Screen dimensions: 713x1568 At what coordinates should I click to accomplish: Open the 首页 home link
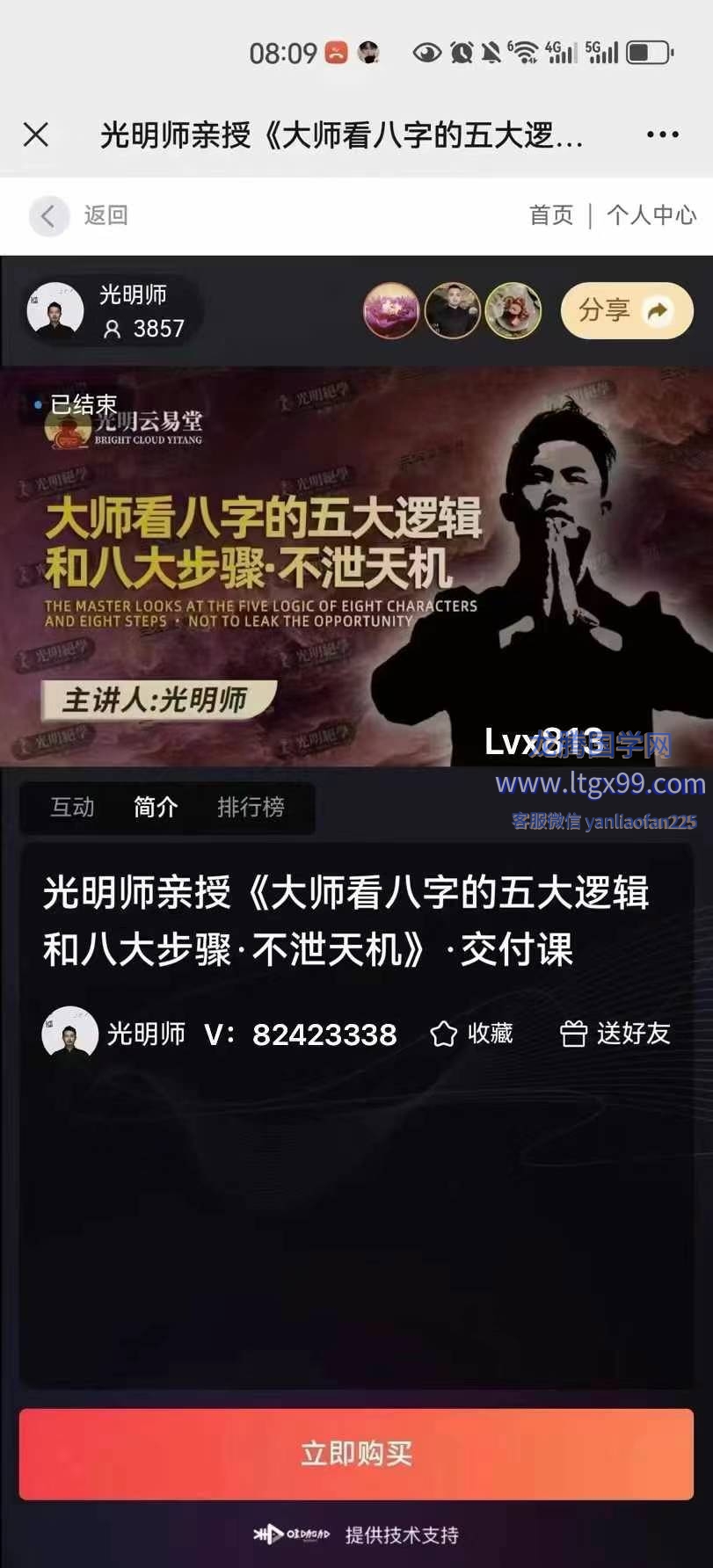pyautogui.click(x=550, y=215)
